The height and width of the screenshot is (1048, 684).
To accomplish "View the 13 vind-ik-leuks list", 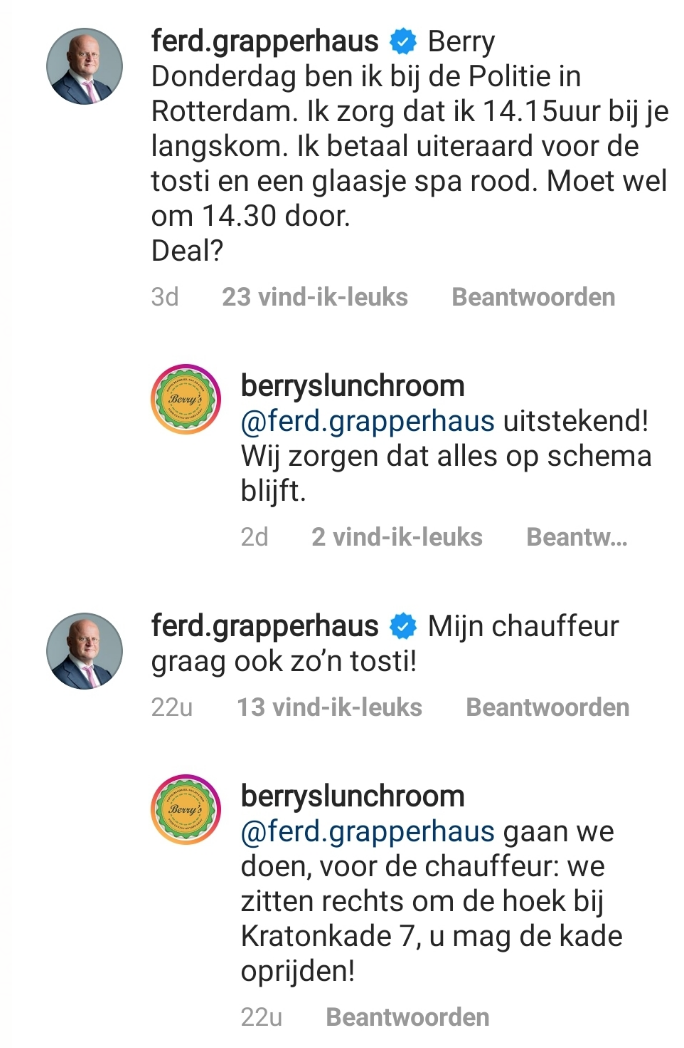I will pos(329,707).
